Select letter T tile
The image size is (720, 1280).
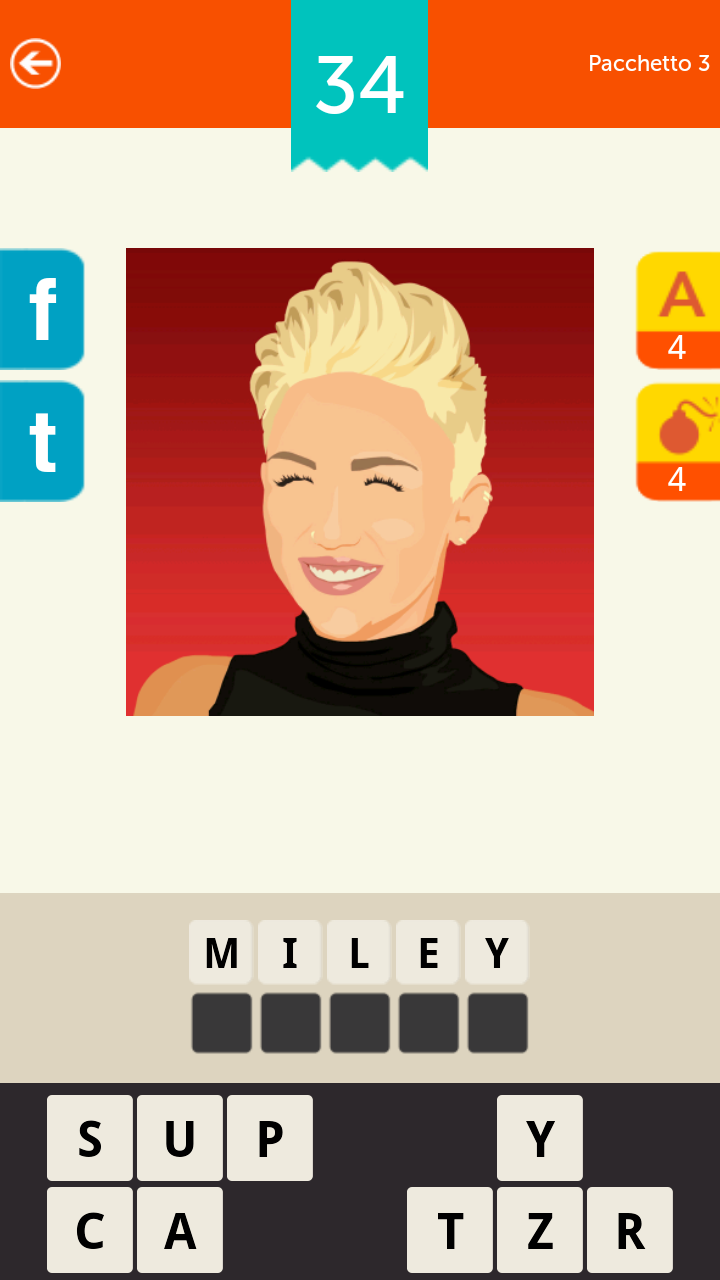(x=450, y=1230)
